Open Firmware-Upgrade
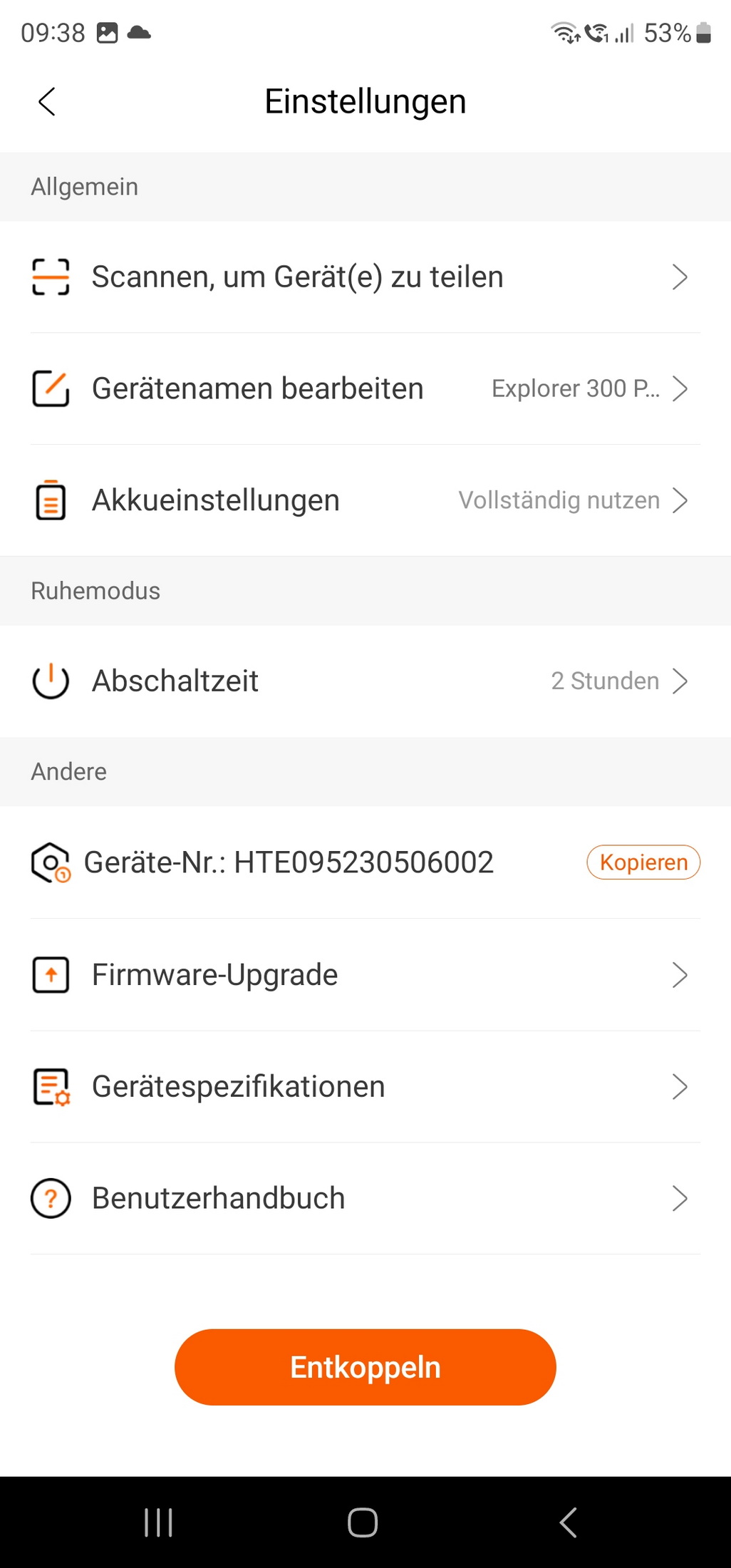 365,975
